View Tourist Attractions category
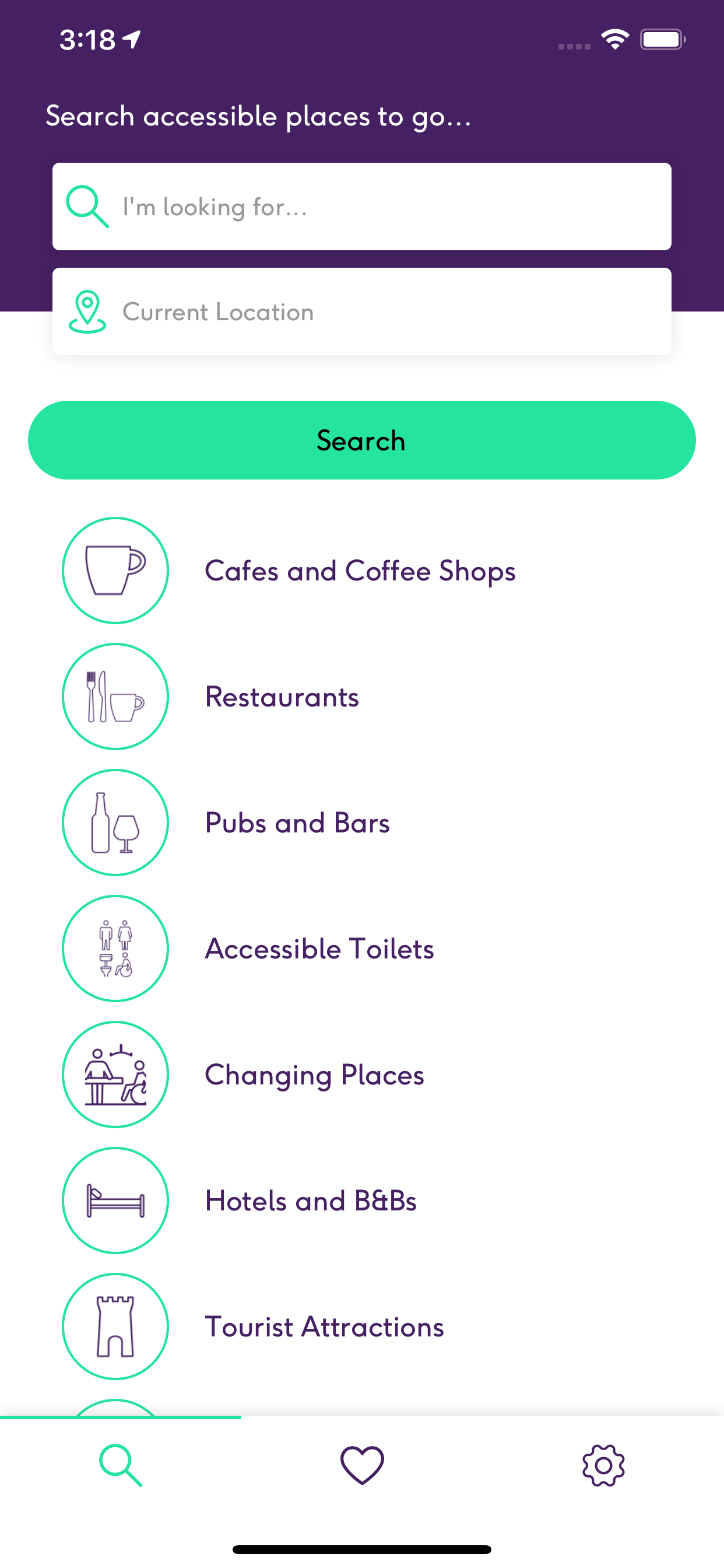Viewport: 724px width, 1568px height. point(324,1327)
